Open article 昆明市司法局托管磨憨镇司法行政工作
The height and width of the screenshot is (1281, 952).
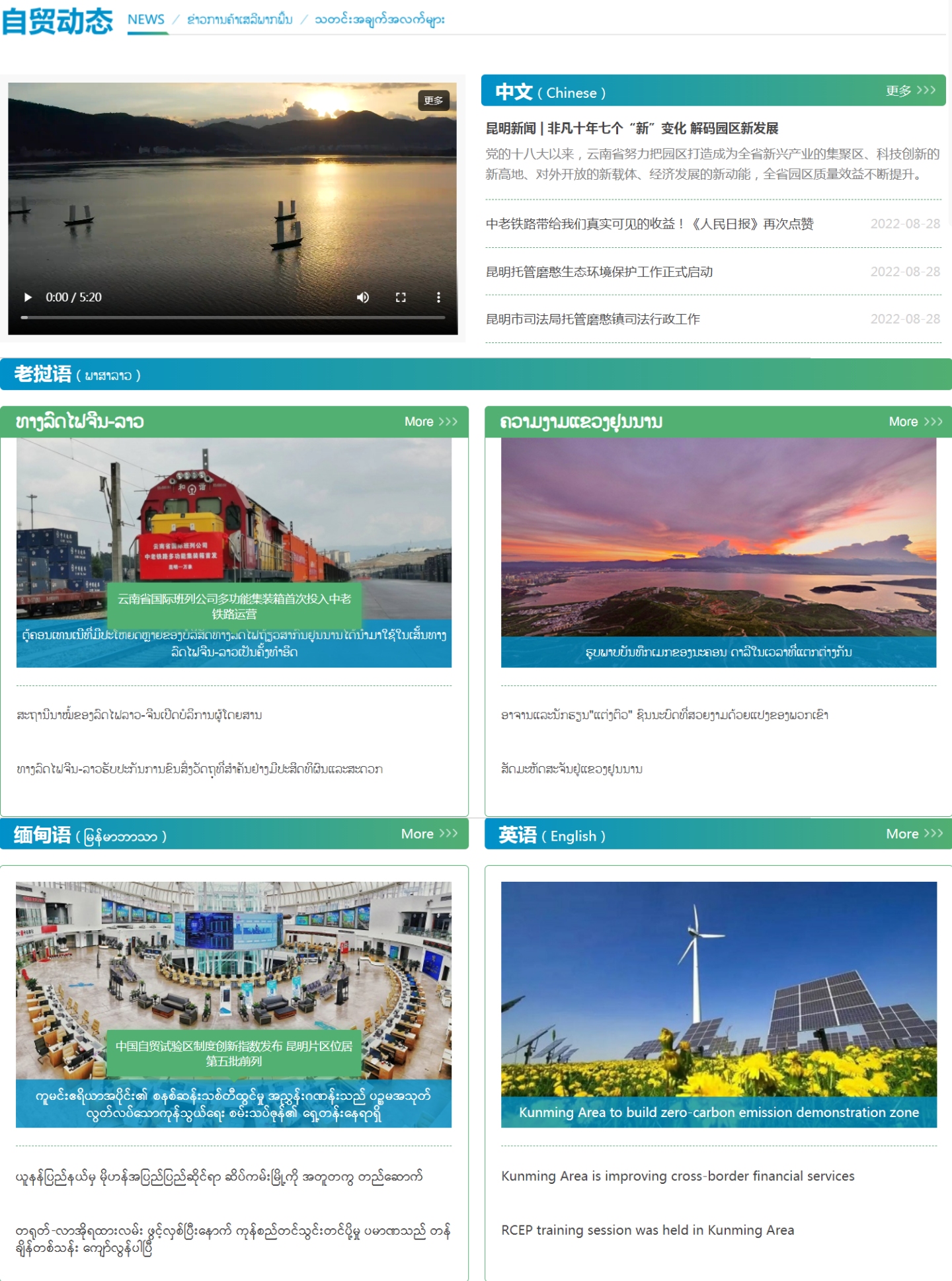(x=594, y=318)
